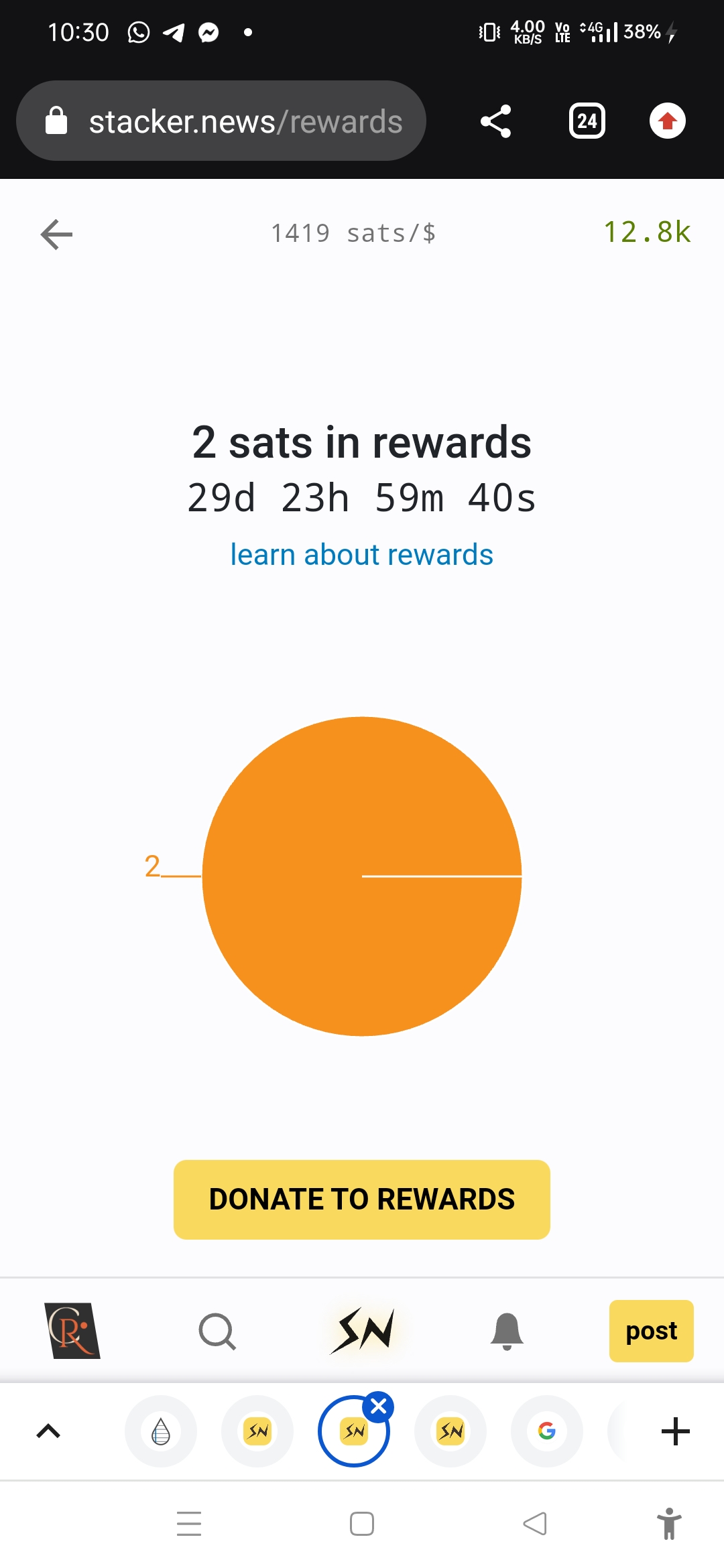Open the profile avatar in bottom bar
Screen dimensions: 724x1568
[x=72, y=1331]
